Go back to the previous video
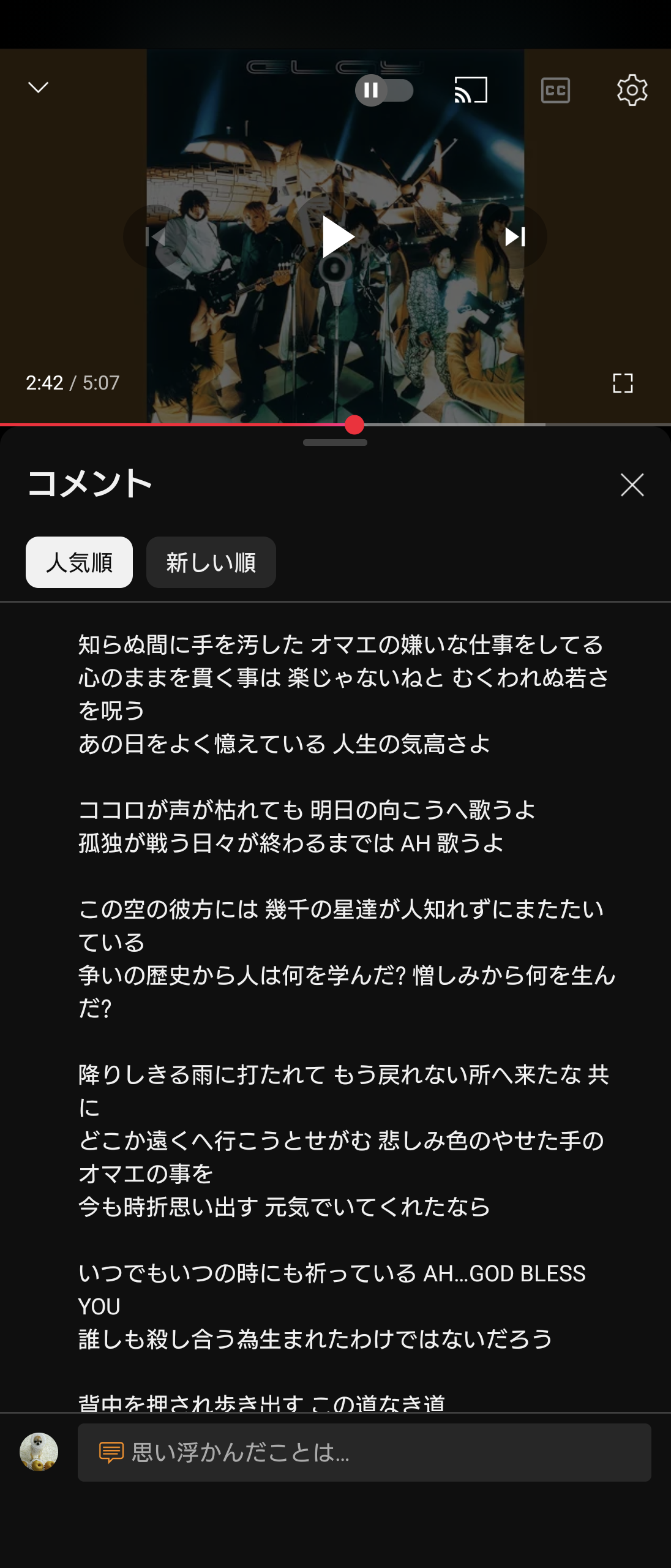671x1568 pixels. click(155, 236)
